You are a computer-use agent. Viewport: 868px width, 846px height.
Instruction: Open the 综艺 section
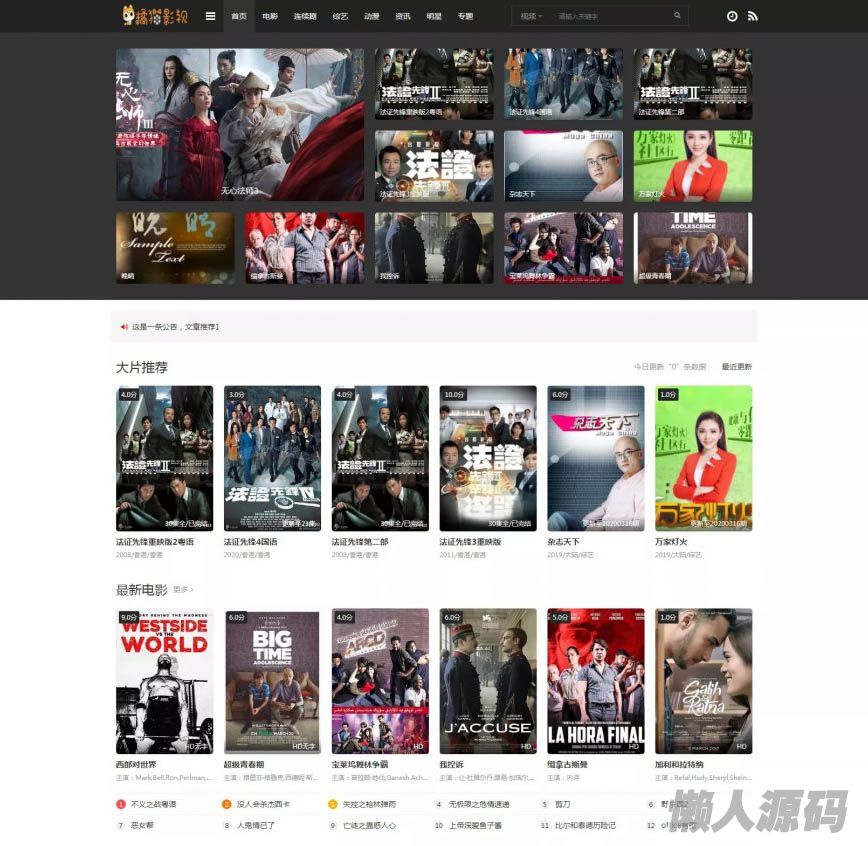coord(340,16)
